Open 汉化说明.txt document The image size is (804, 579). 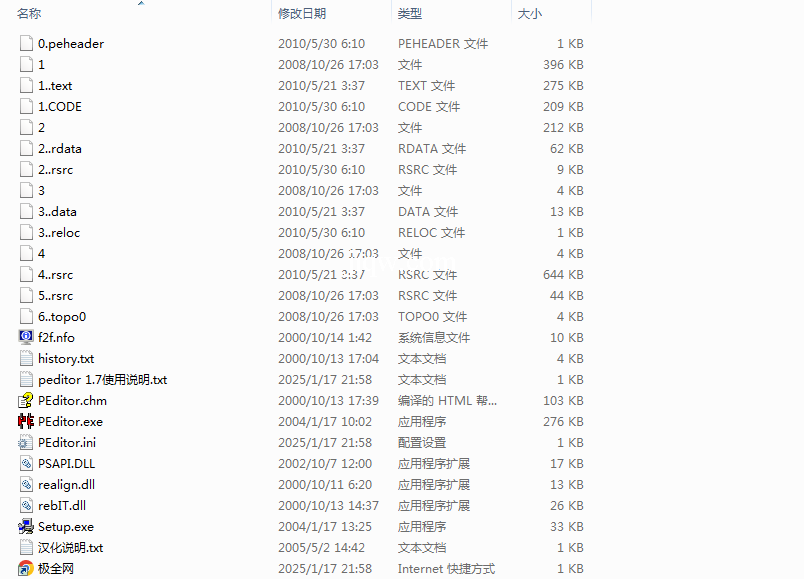pyautogui.click(x=70, y=548)
